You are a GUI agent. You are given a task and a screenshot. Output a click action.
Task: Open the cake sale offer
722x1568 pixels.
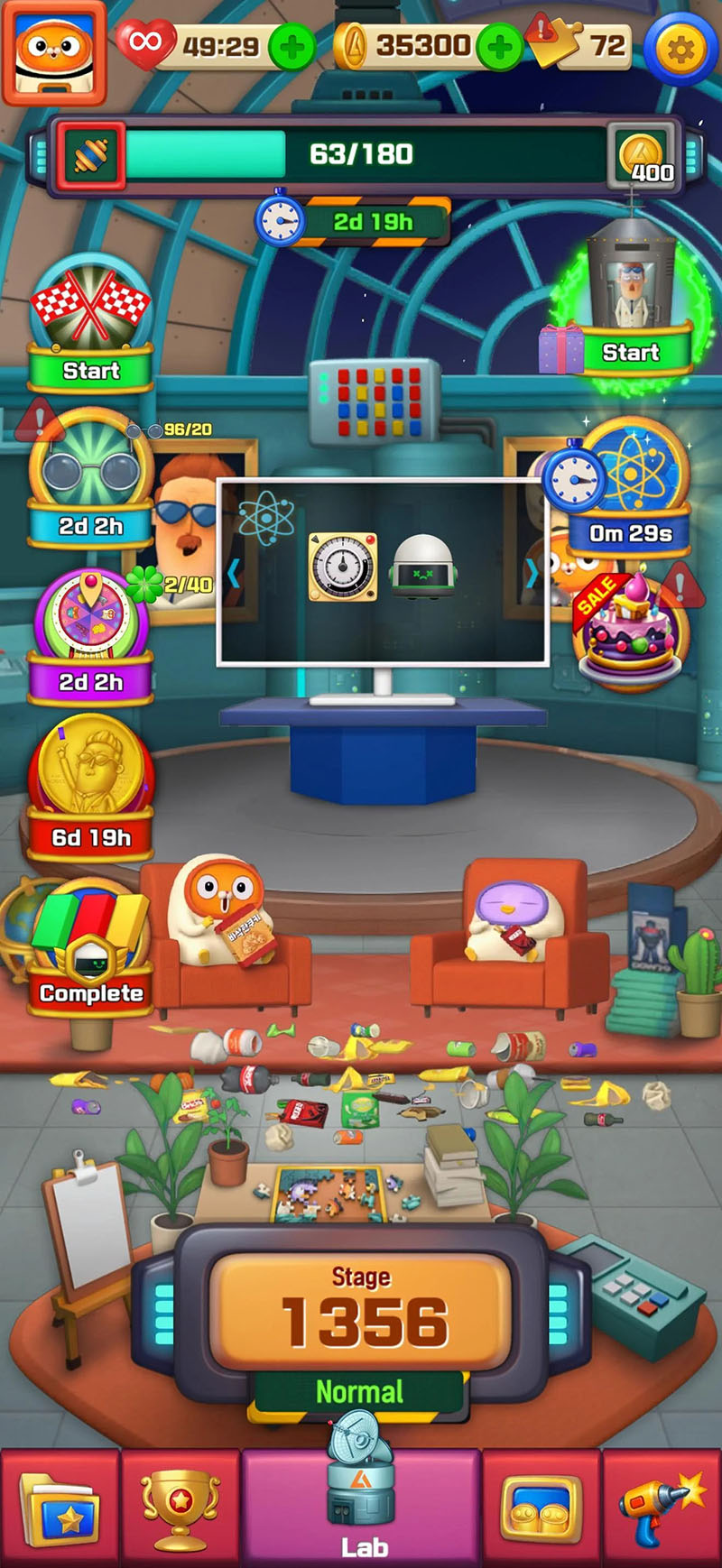pyautogui.click(x=632, y=627)
